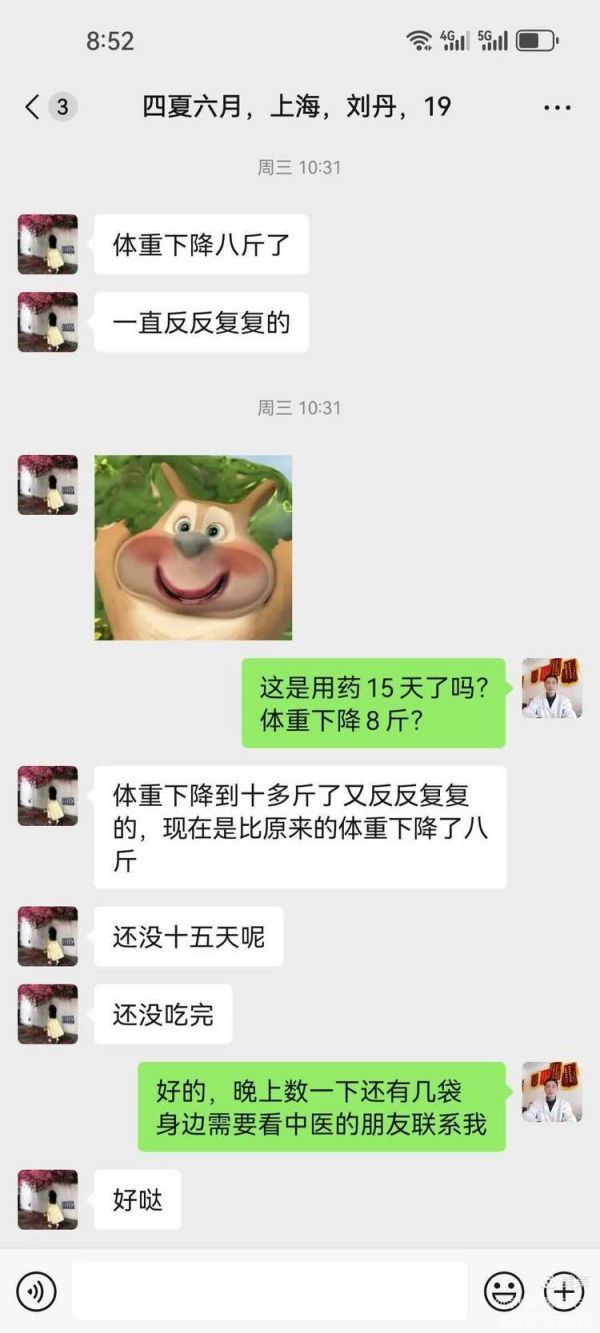This screenshot has height=1333, width=600.
Task: Open the bear sticker image
Action: click(x=193, y=547)
